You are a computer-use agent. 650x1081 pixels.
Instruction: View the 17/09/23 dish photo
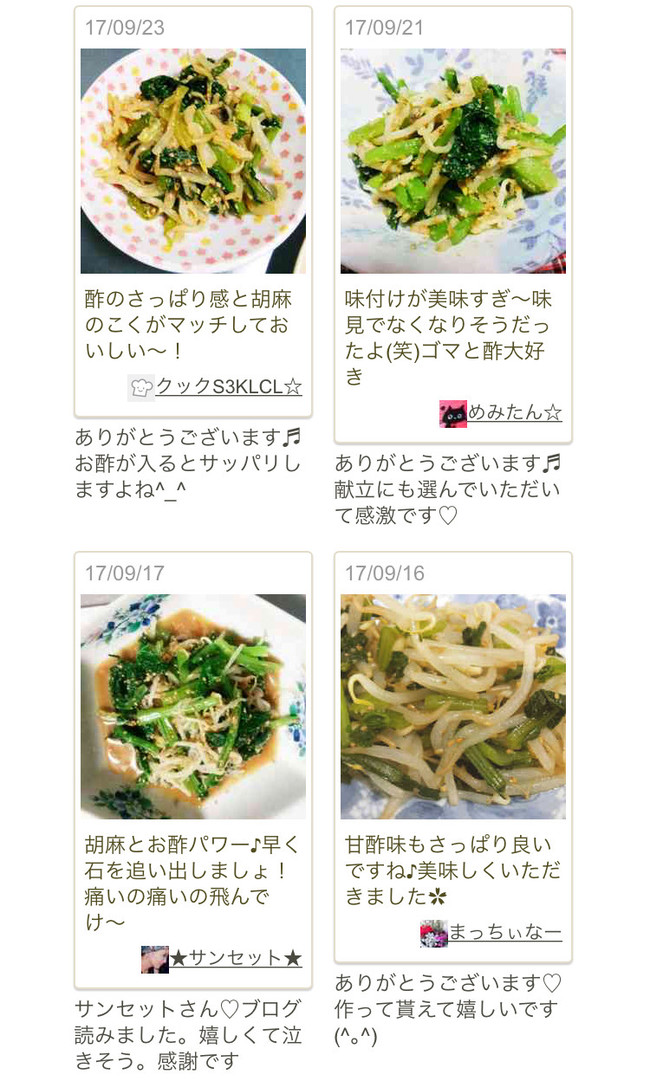click(193, 161)
